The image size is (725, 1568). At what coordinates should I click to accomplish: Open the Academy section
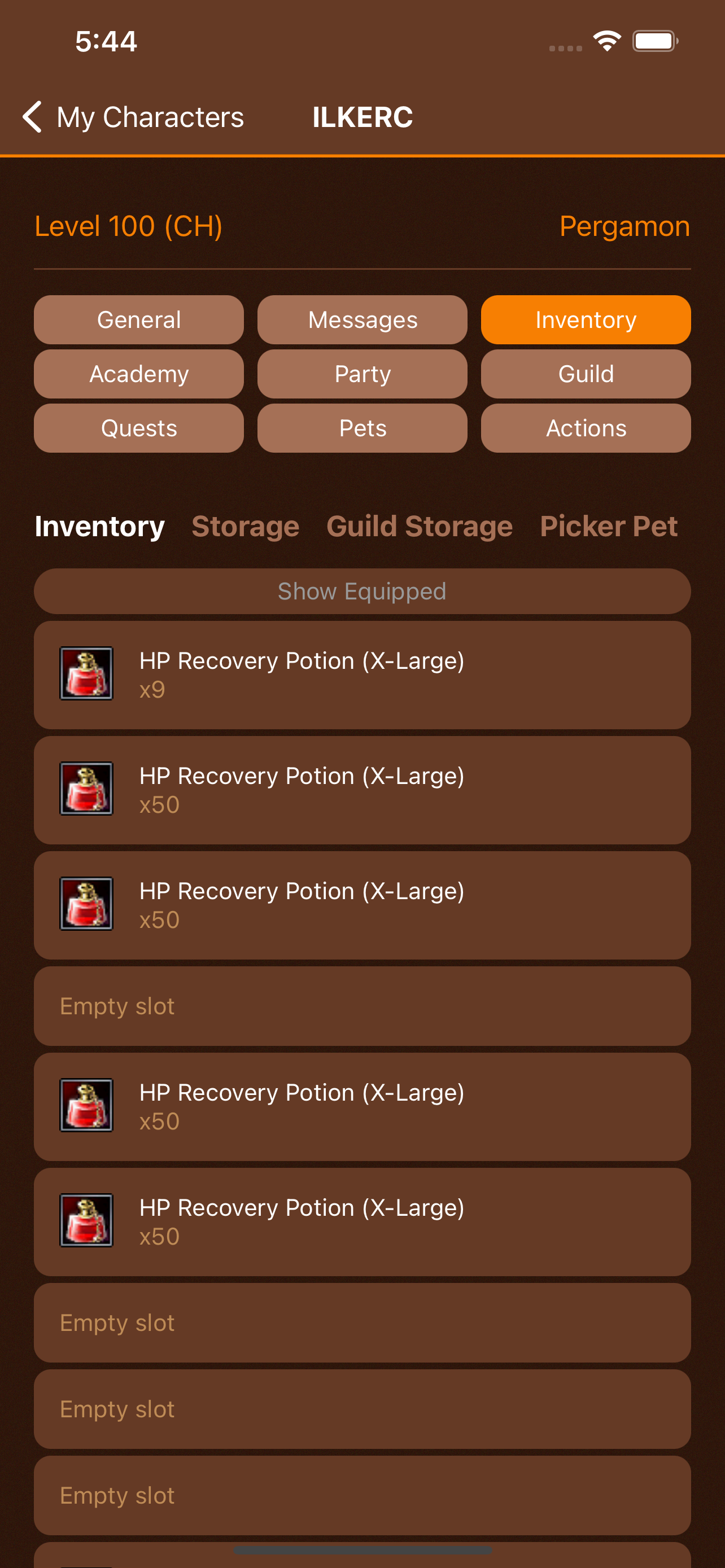(x=139, y=374)
